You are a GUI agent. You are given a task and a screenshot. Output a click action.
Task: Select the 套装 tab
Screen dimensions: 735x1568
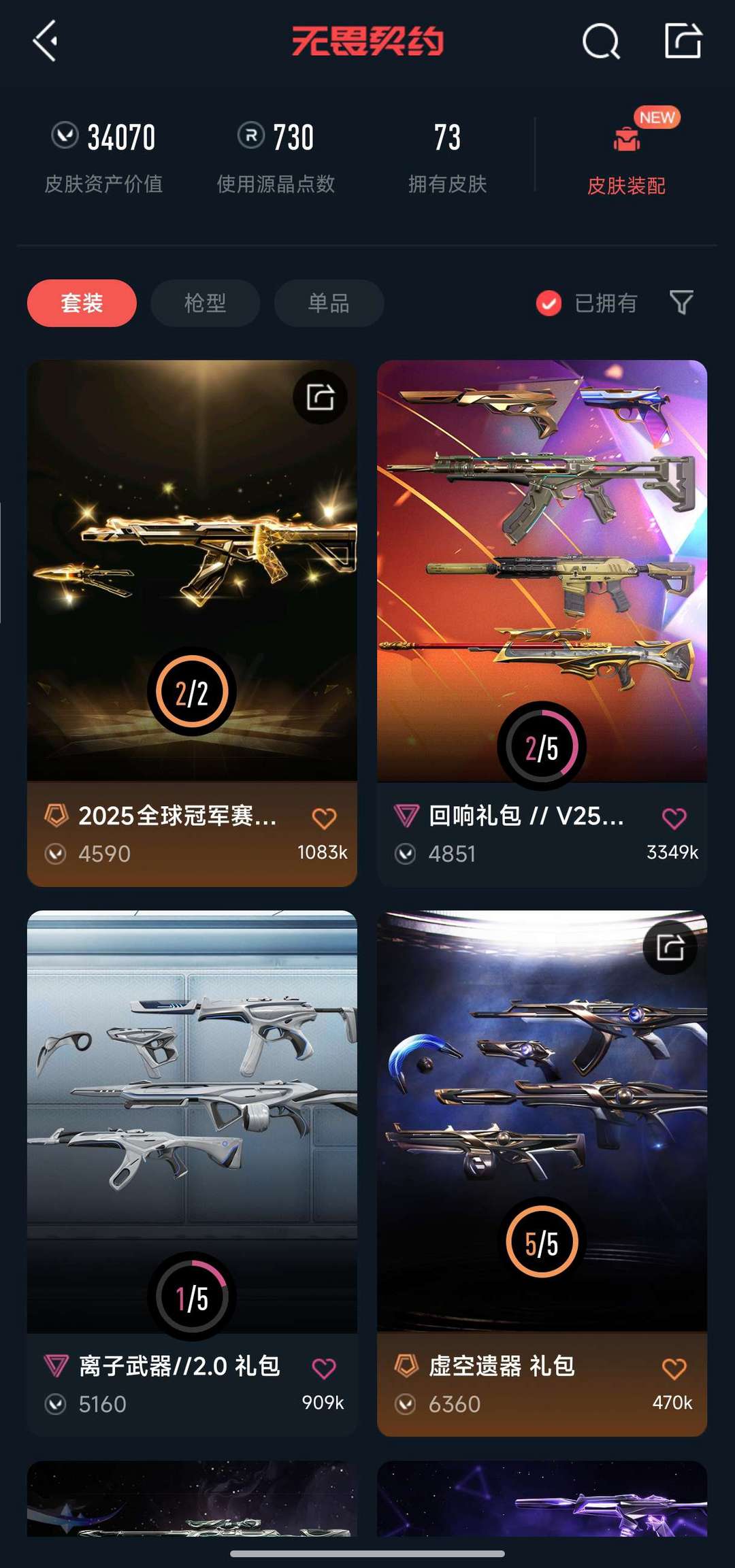point(82,303)
